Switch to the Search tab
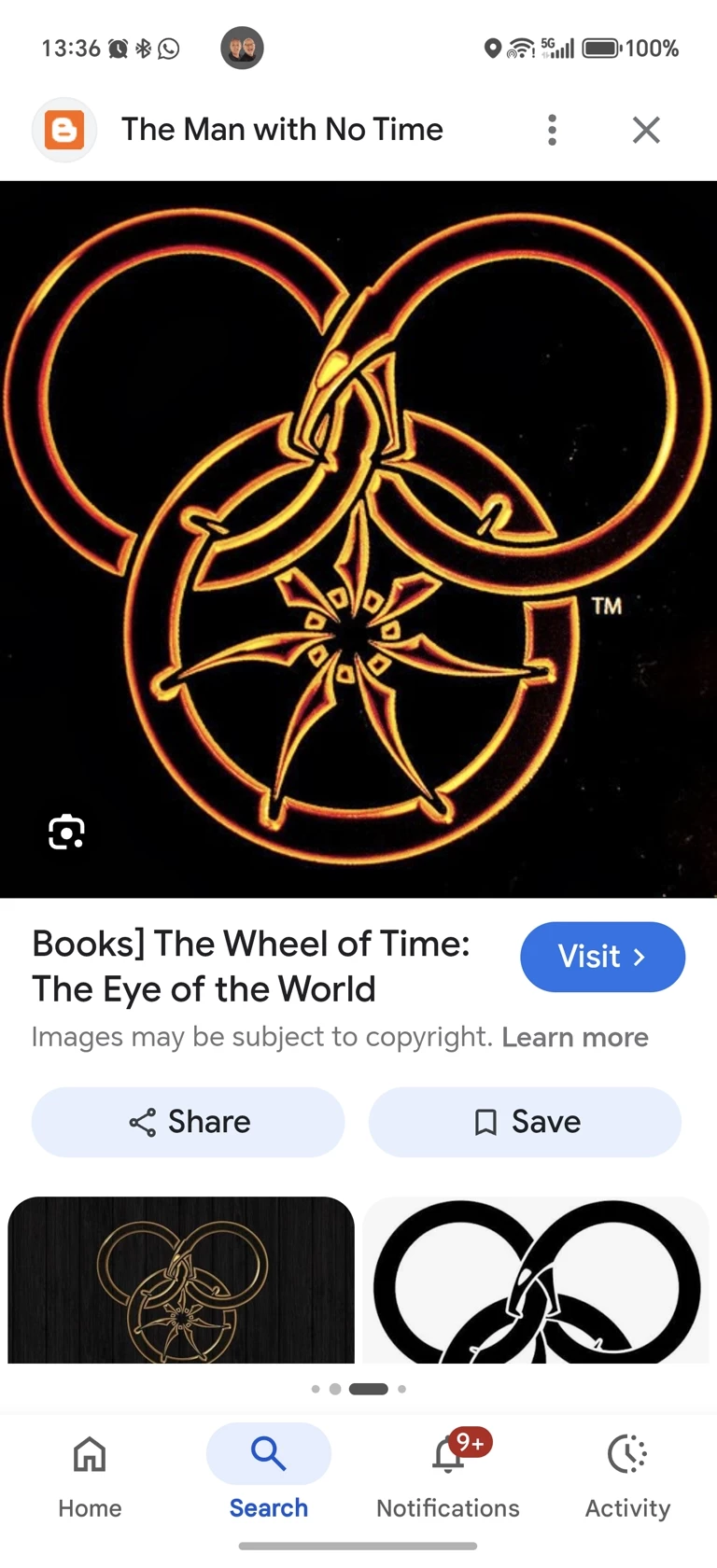This screenshot has height=1568, width=717. coord(269,1473)
